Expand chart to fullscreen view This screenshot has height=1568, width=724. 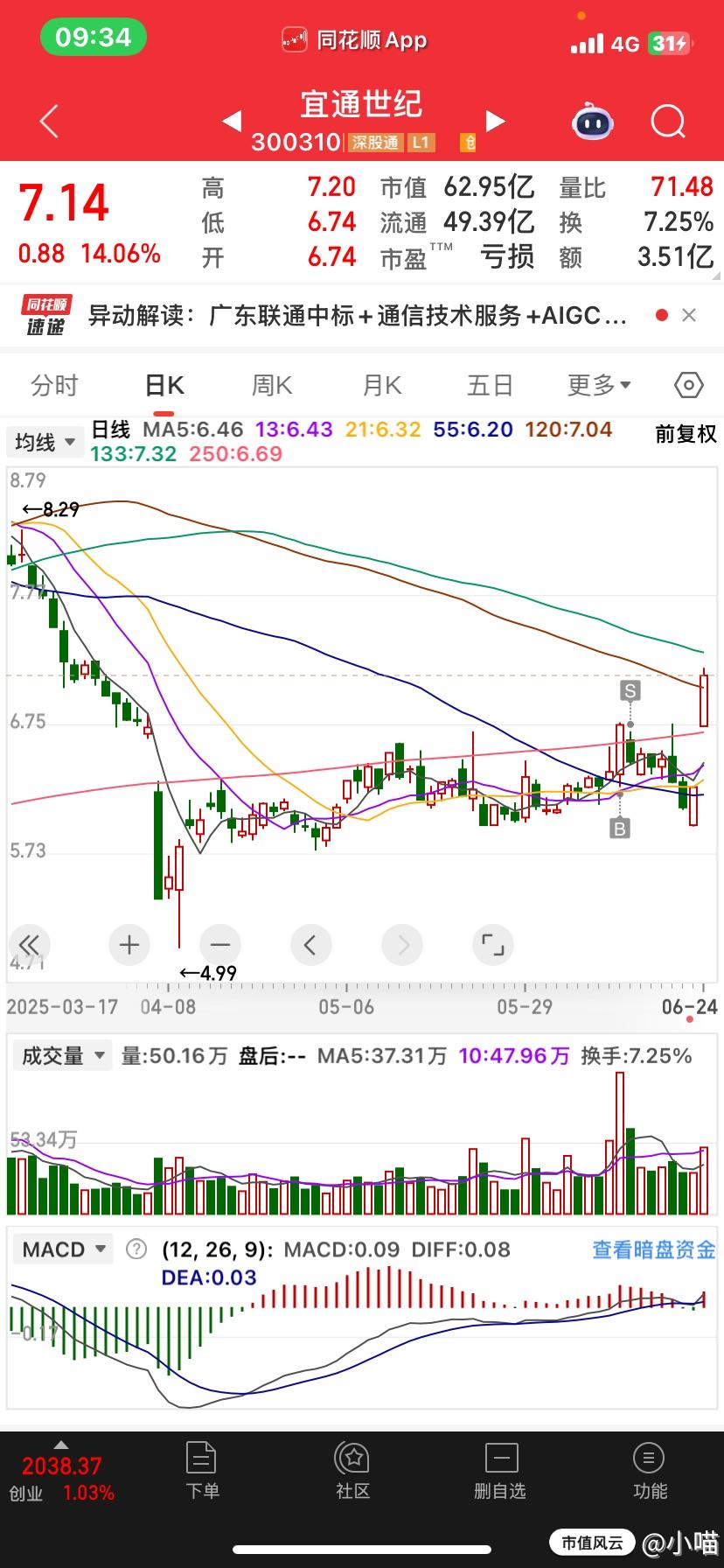(492, 944)
